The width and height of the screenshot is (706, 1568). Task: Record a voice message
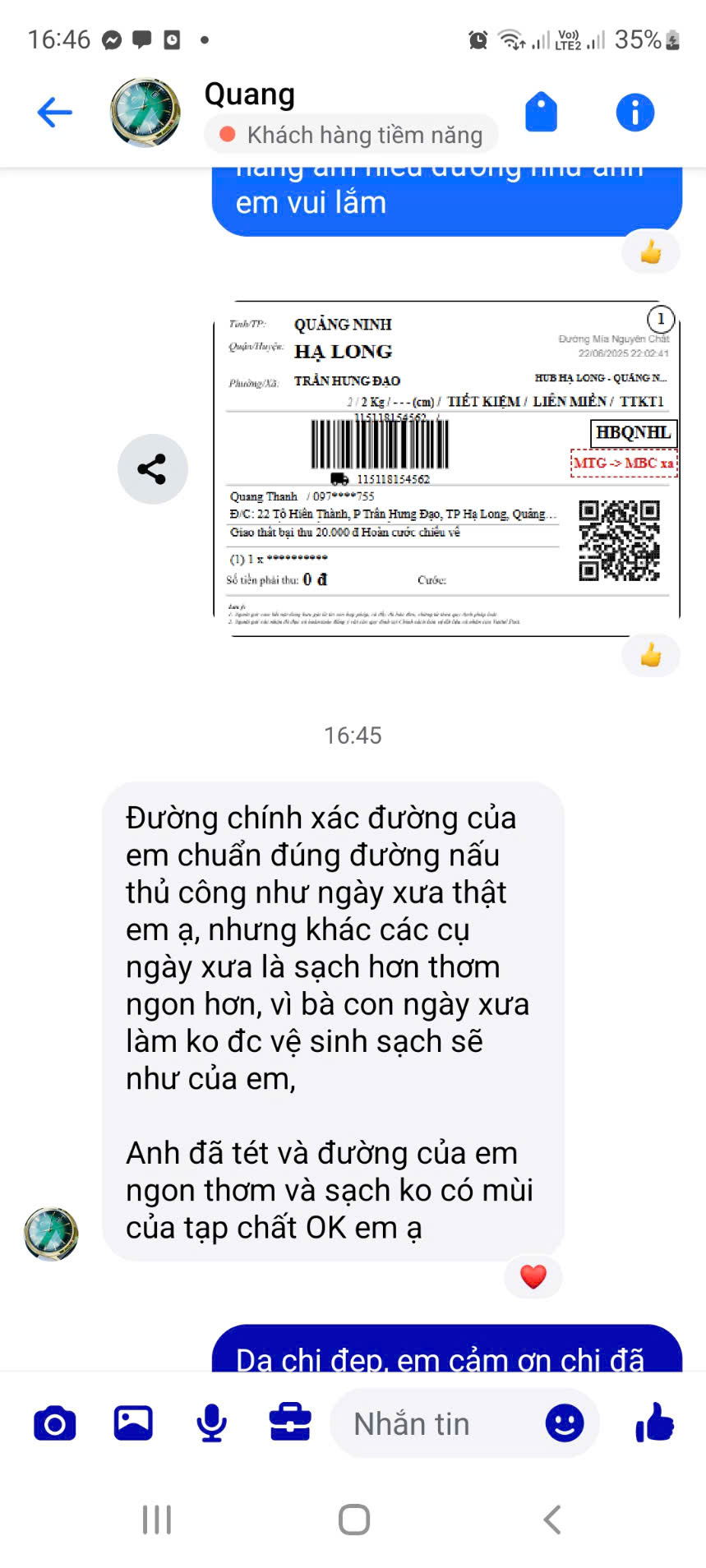click(211, 1423)
